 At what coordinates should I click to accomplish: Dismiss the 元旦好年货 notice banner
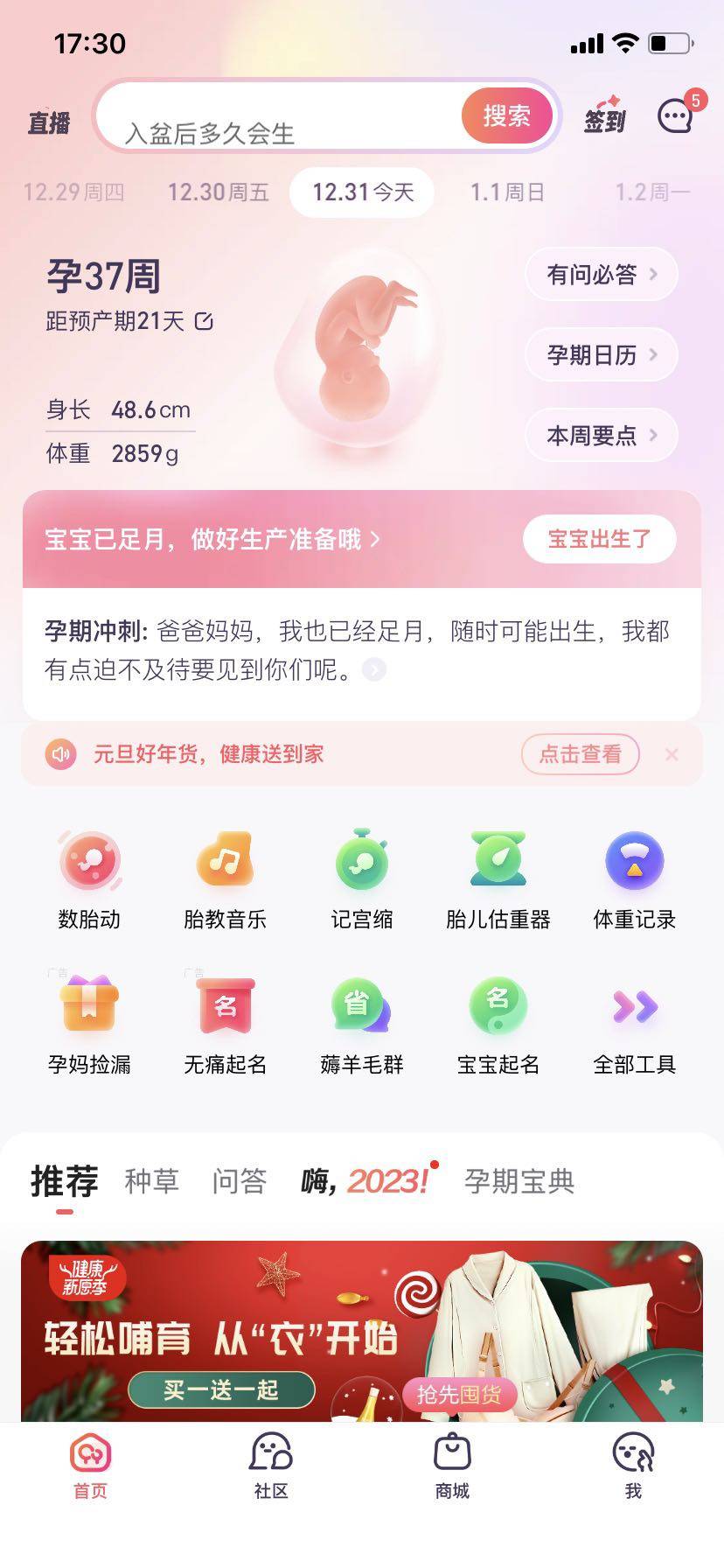pyautogui.click(x=672, y=754)
